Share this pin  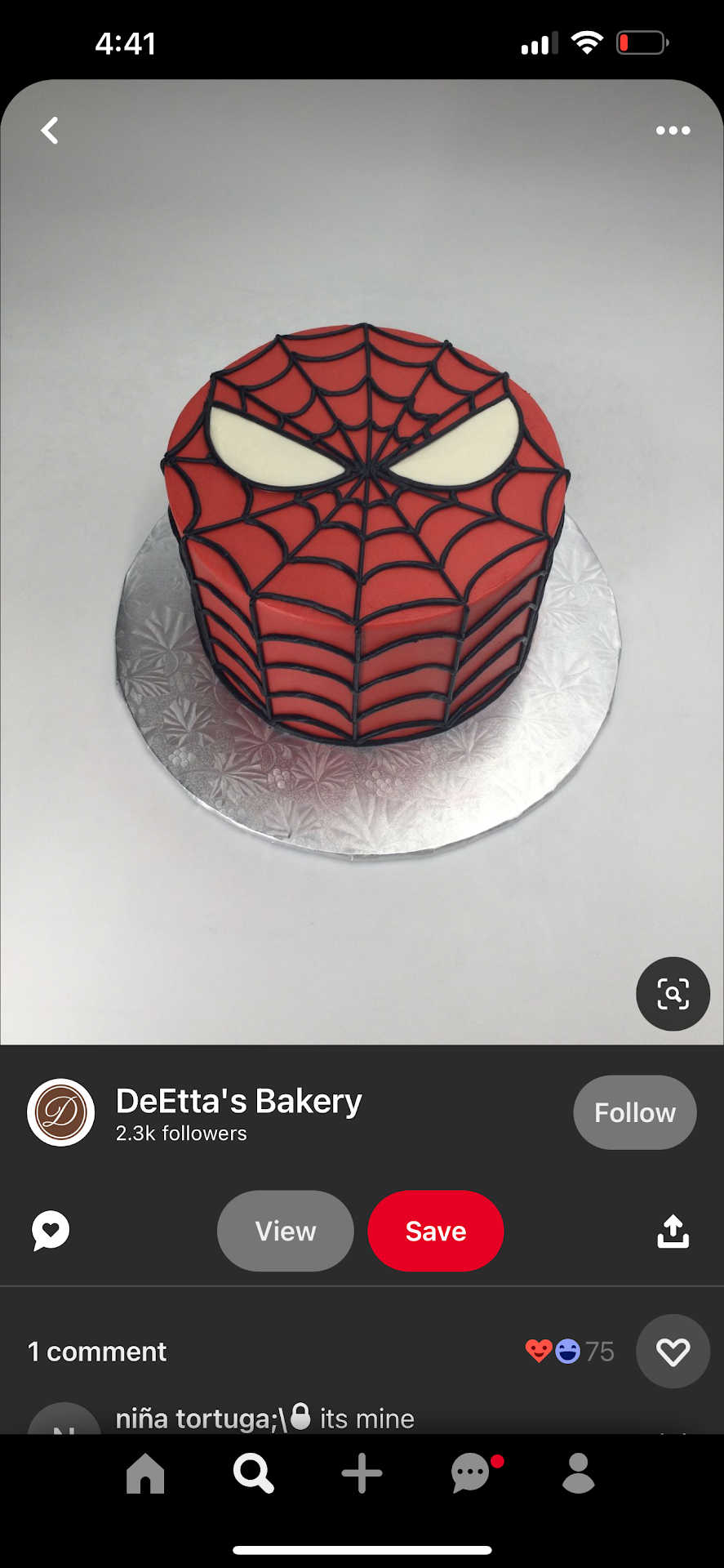(x=673, y=1231)
